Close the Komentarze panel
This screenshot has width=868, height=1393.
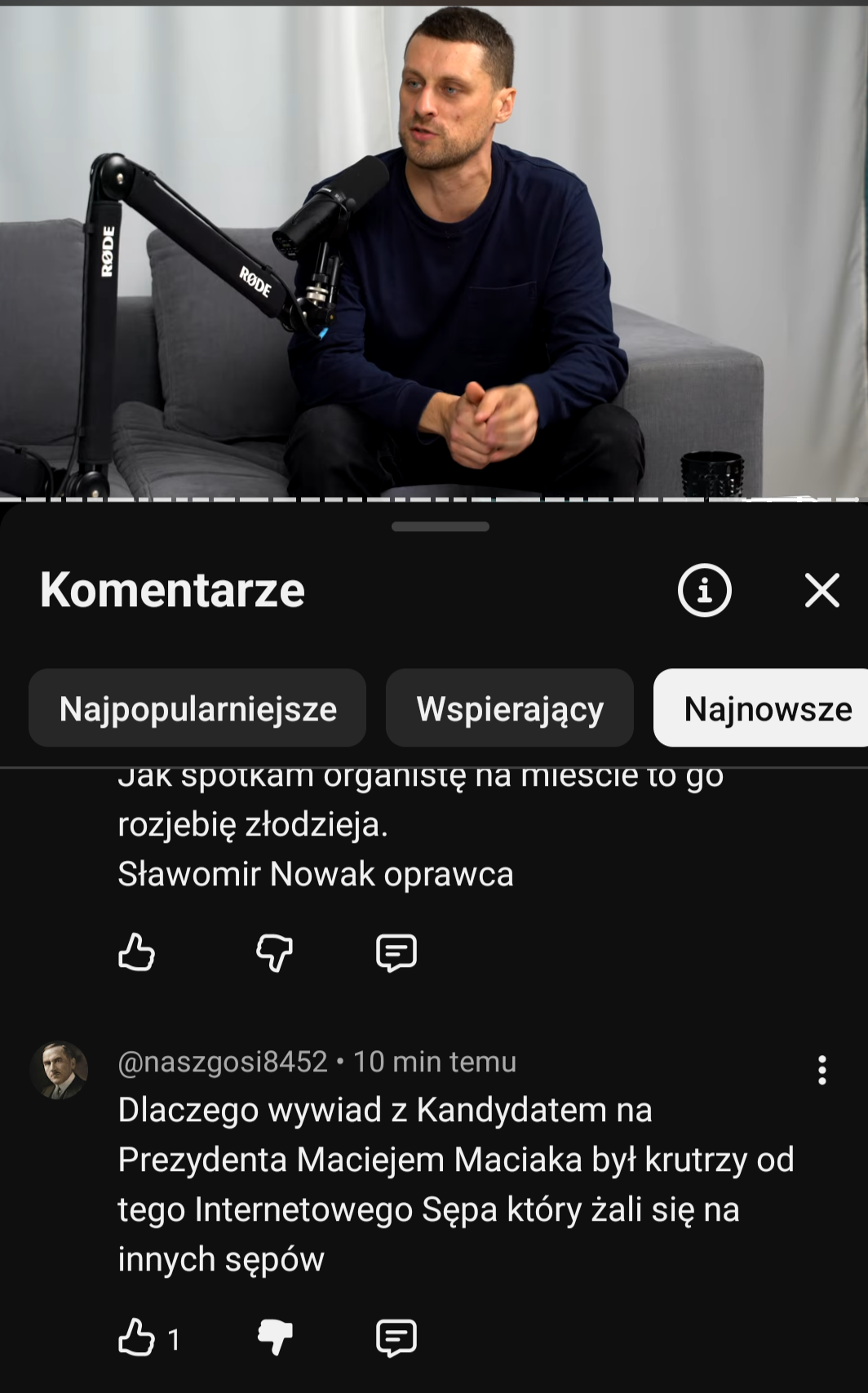(x=821, y=590)
